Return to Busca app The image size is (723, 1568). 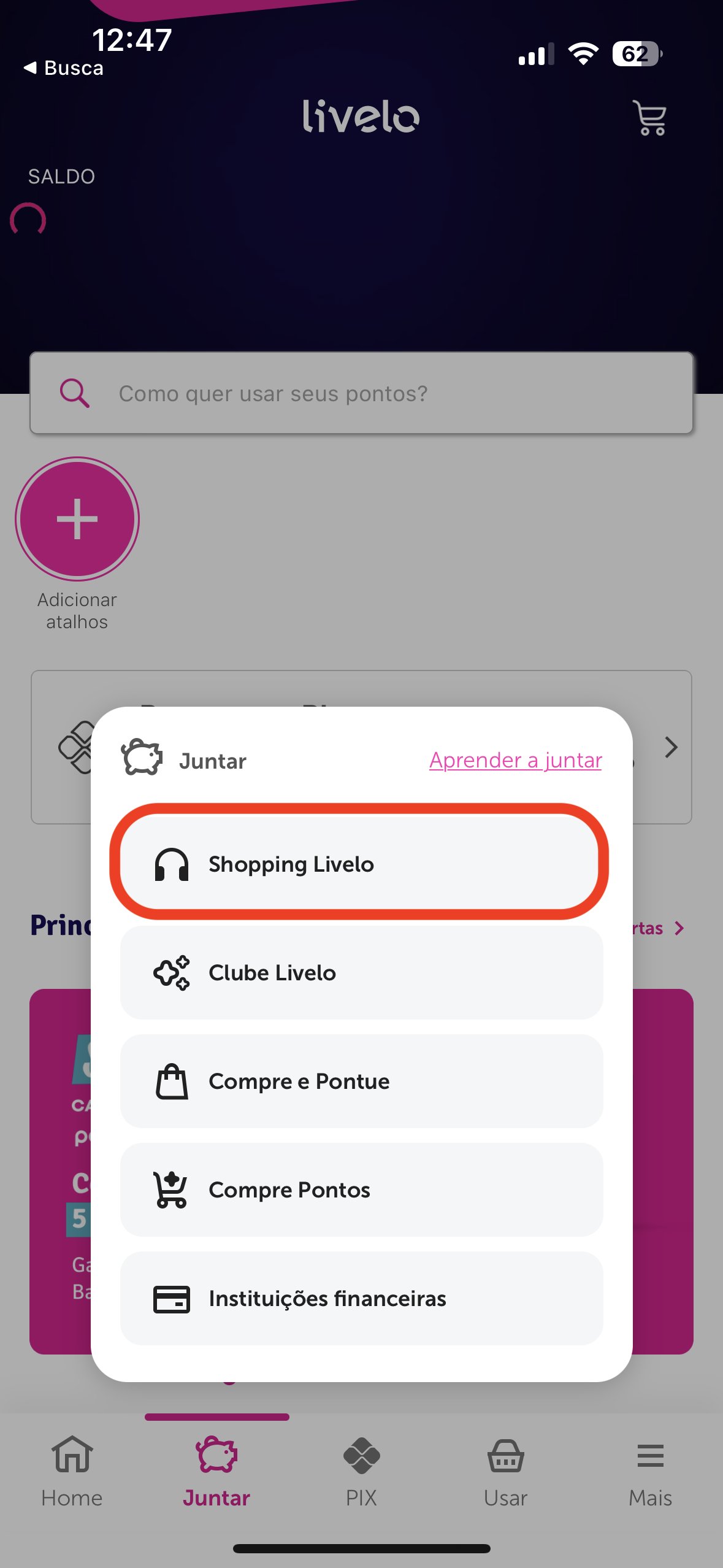(x=64, y=67)
